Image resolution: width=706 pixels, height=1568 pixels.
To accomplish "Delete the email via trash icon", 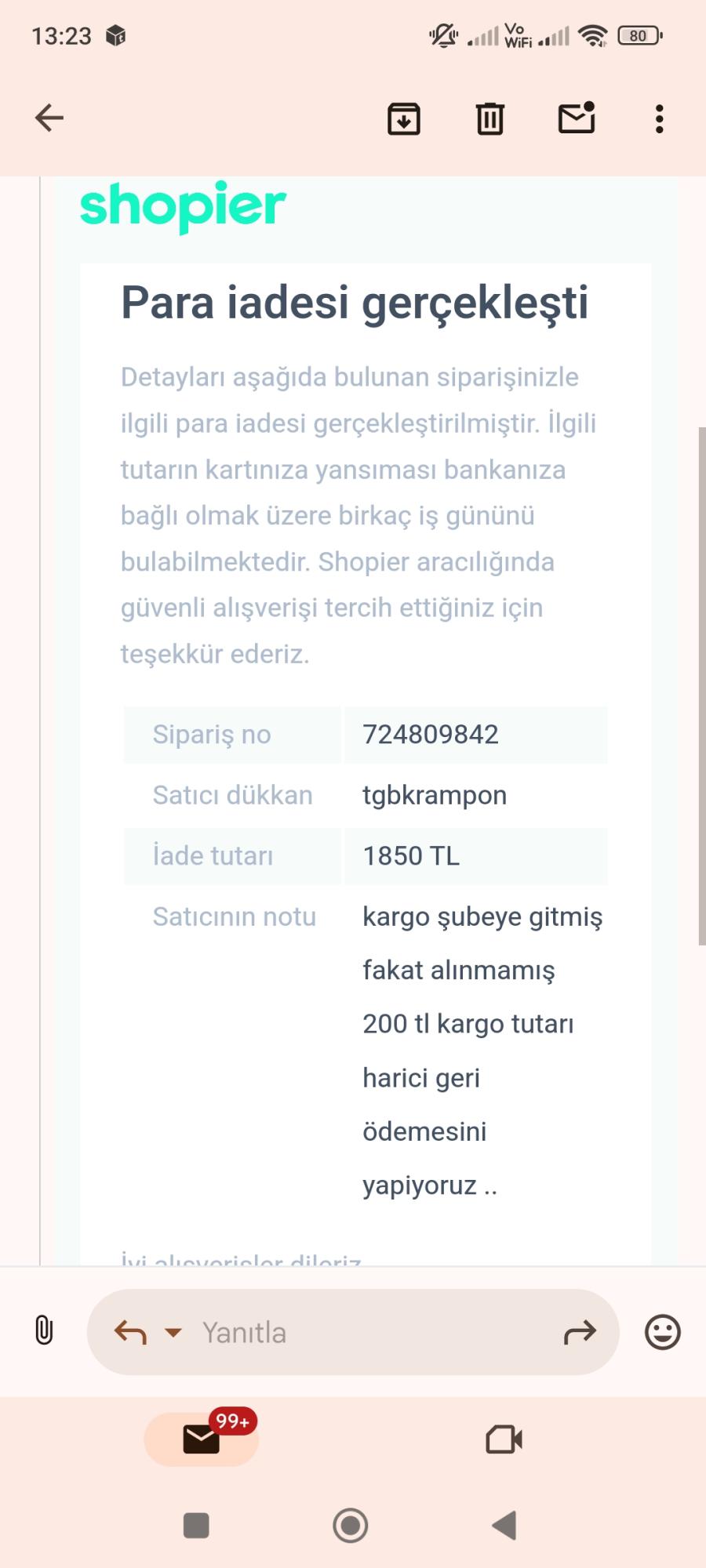I will [x=489, y=118].
